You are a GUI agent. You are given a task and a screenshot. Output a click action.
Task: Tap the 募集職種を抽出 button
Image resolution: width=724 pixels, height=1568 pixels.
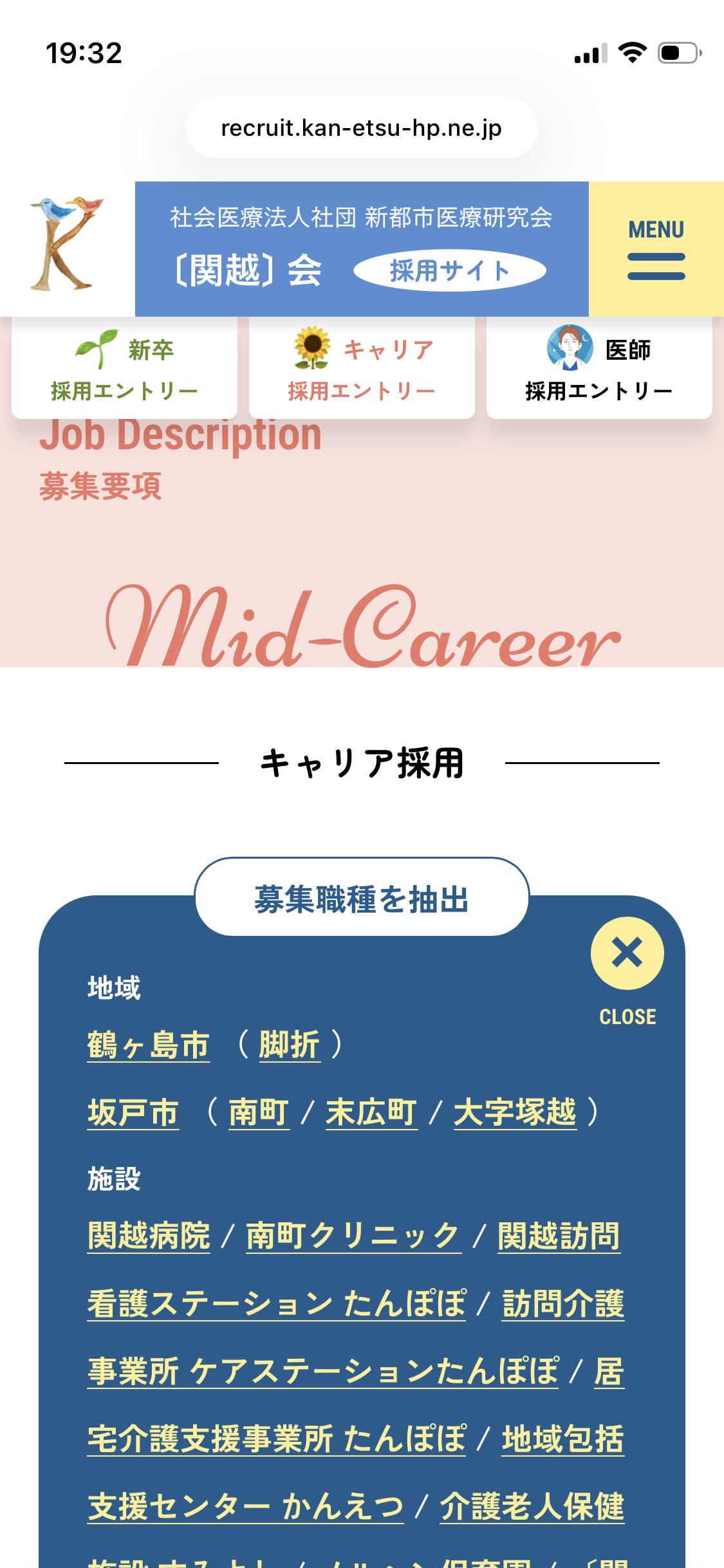coord(362,898)
